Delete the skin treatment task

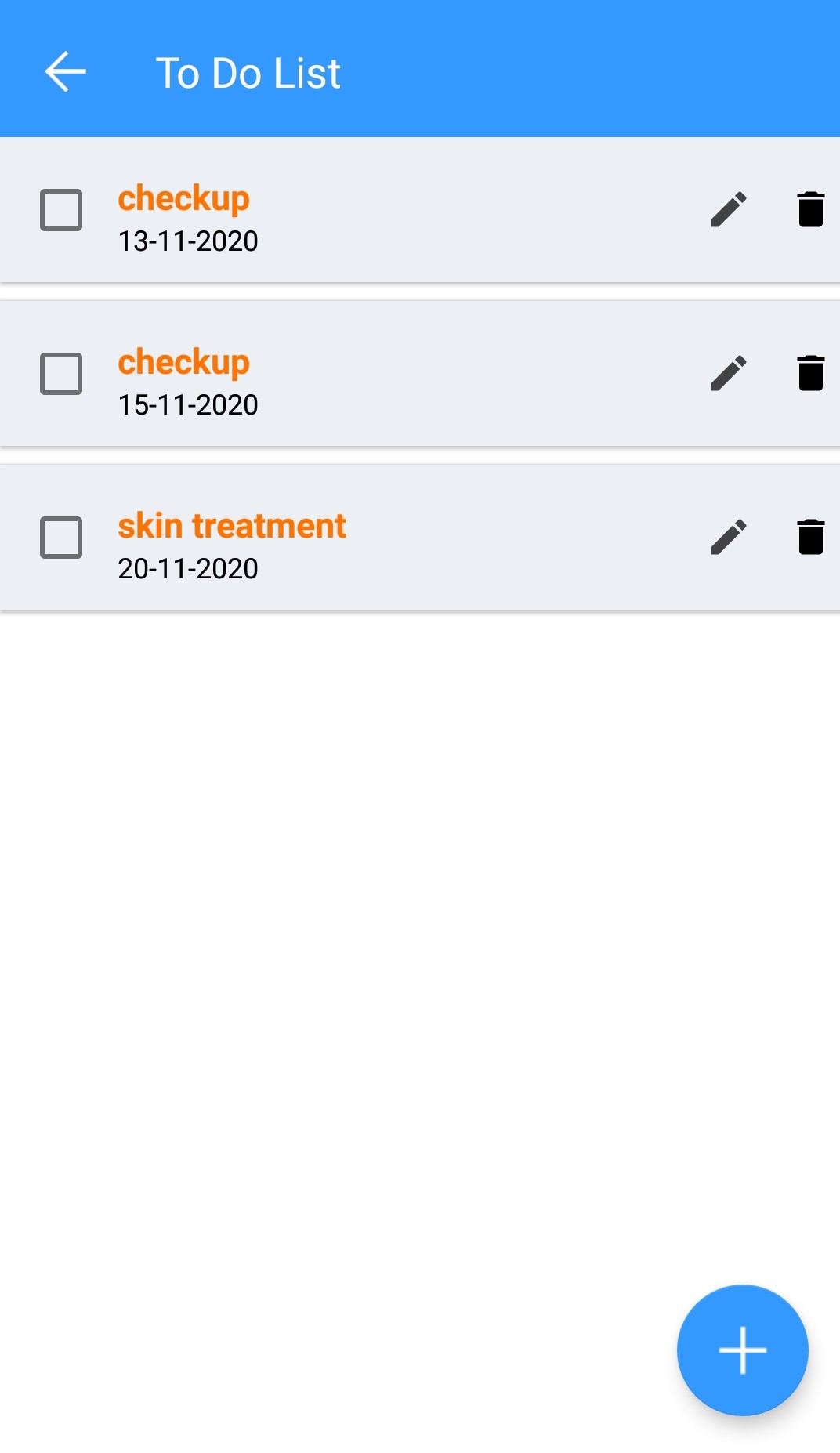point(810,537)
